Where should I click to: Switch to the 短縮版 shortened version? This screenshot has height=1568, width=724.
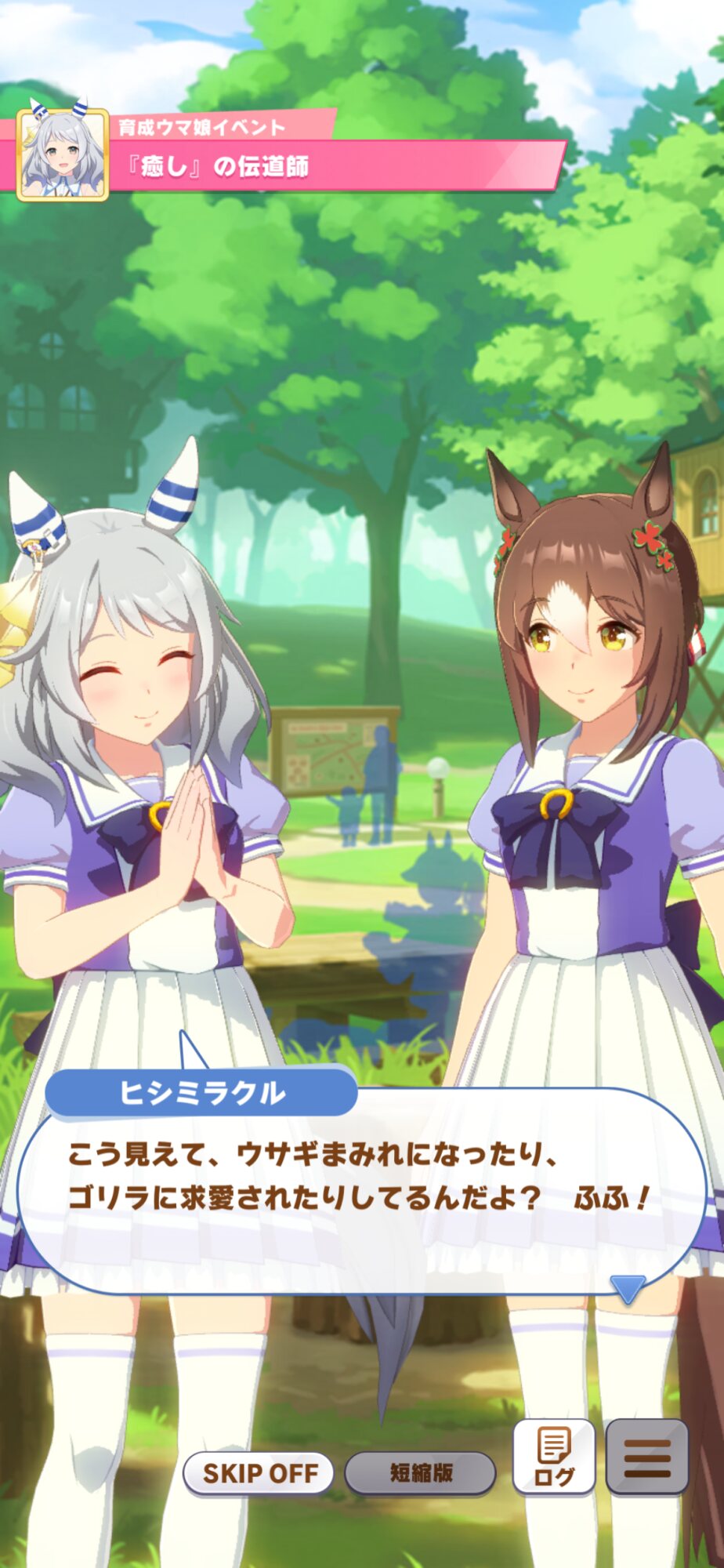pos(421,1473)
